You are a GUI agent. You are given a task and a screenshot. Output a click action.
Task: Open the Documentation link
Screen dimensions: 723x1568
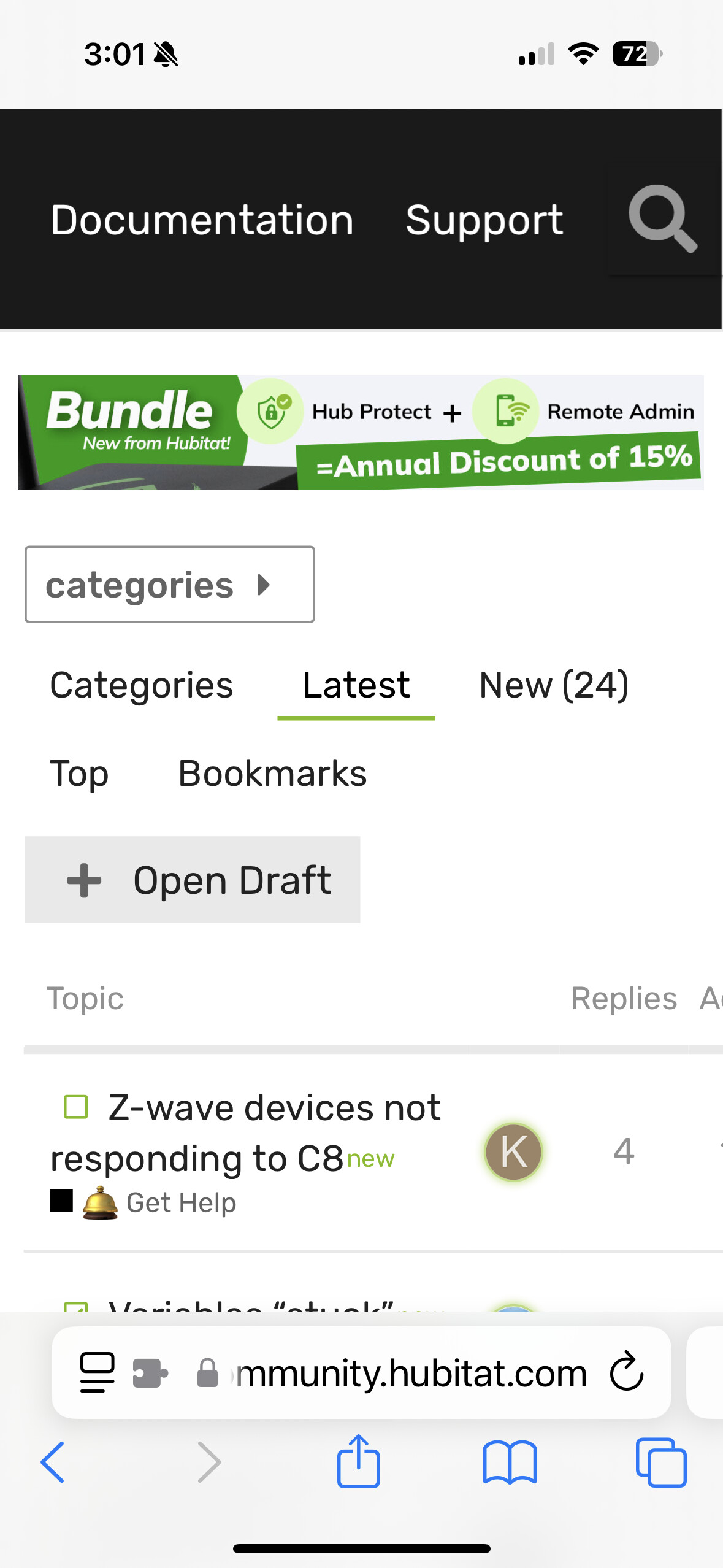(x=202, y=220)
